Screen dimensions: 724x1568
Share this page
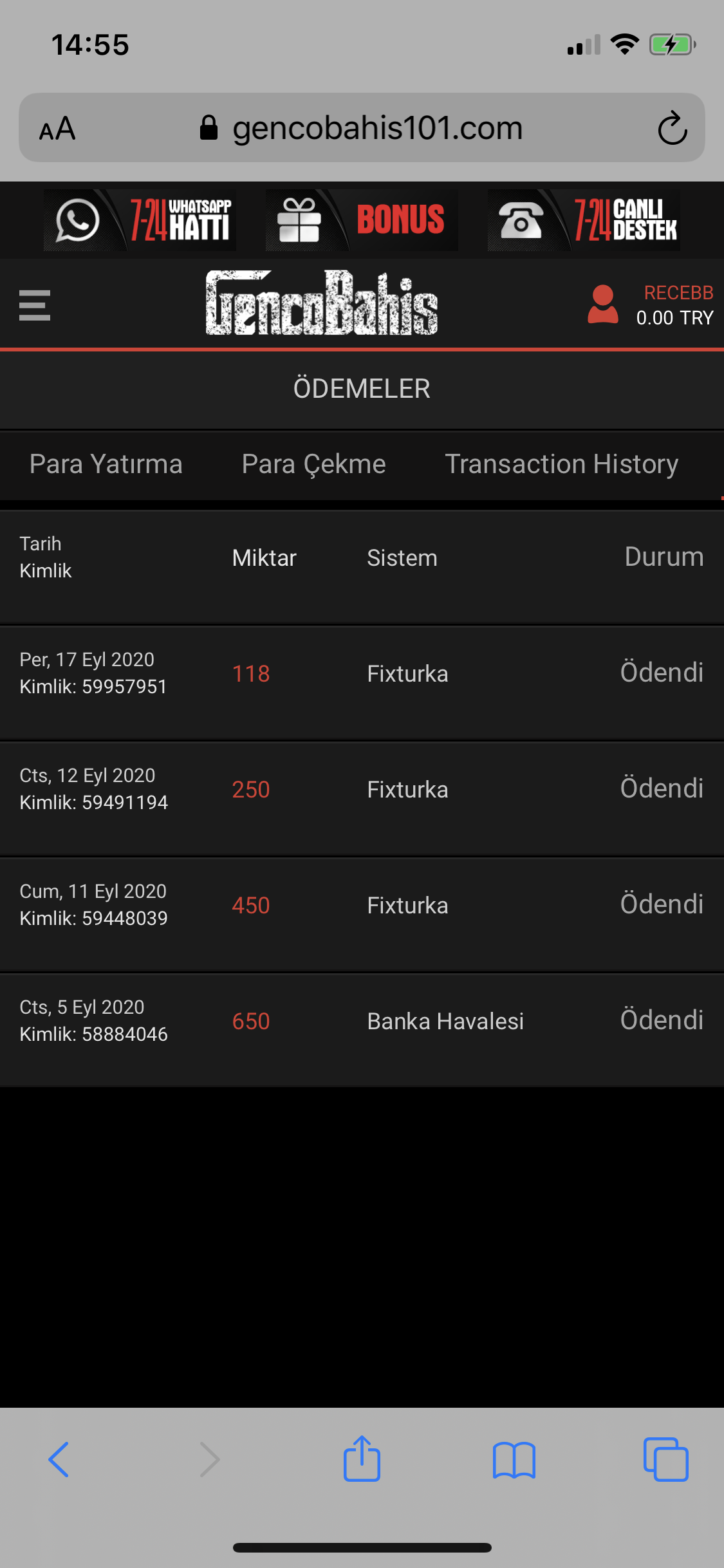(362, 1458)
